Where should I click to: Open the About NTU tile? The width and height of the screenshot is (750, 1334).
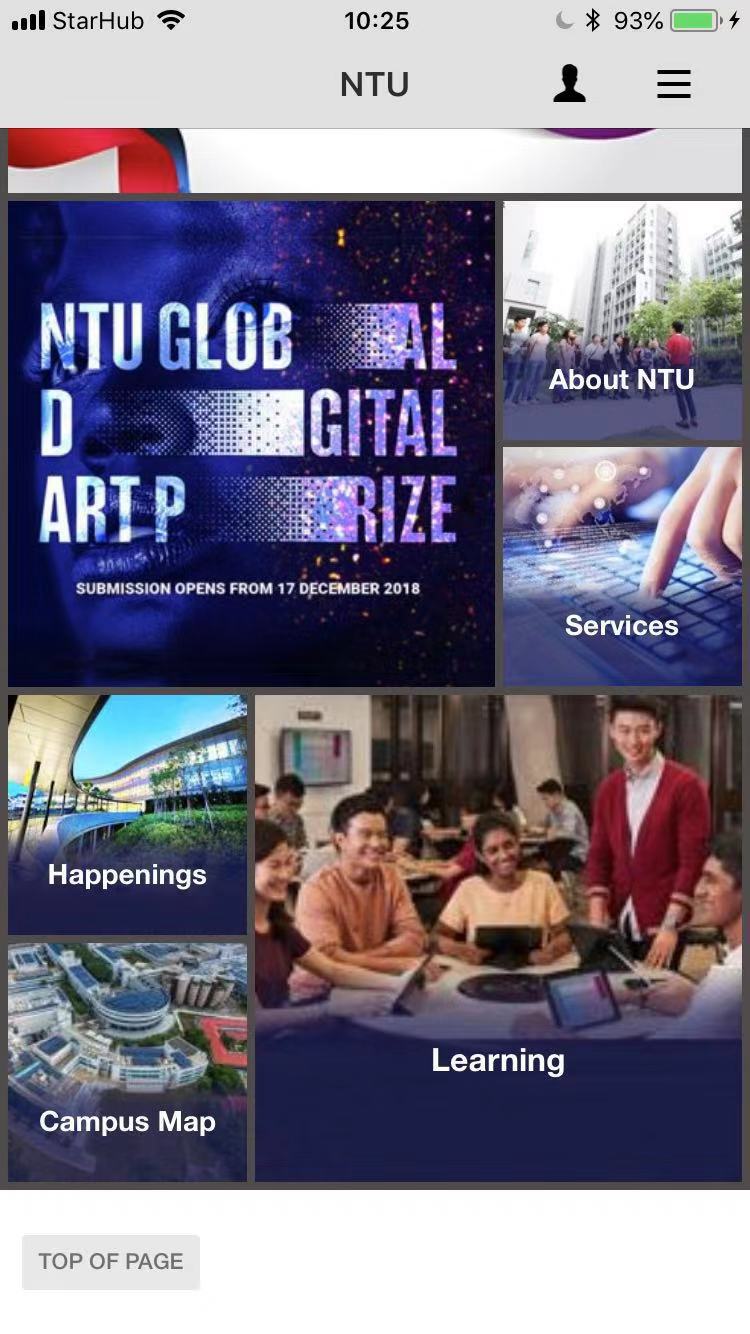(622, 321)
